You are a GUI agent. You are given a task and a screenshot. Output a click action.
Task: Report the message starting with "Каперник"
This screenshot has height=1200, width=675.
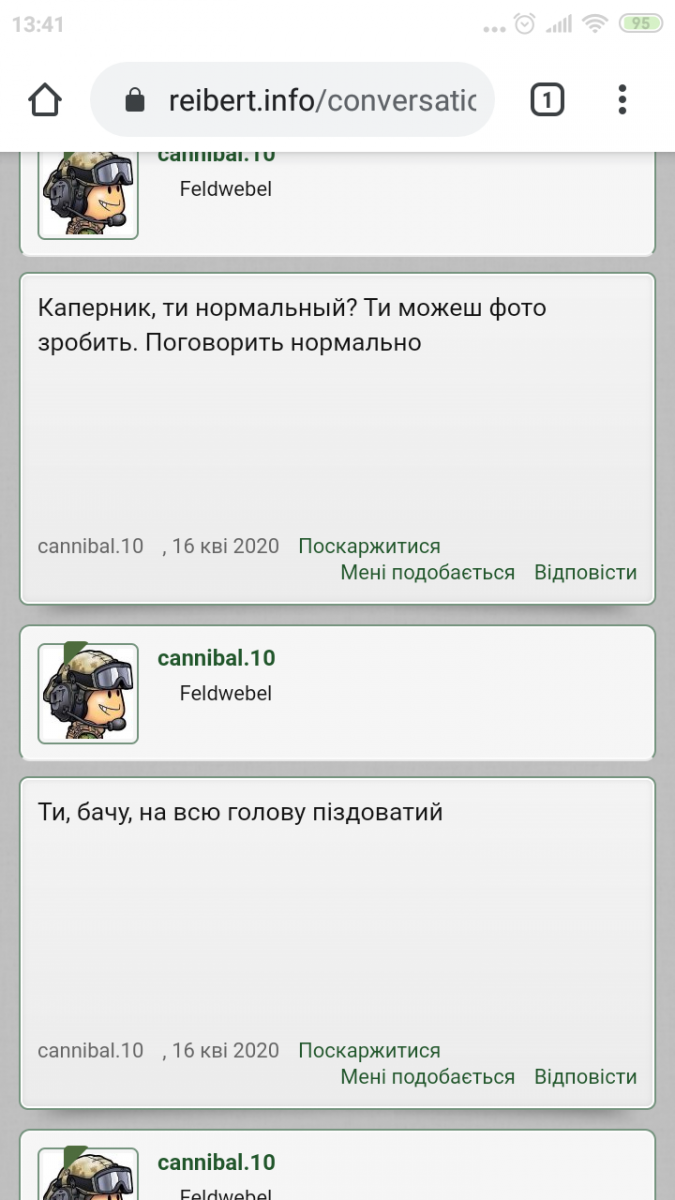tap(369, 546)
